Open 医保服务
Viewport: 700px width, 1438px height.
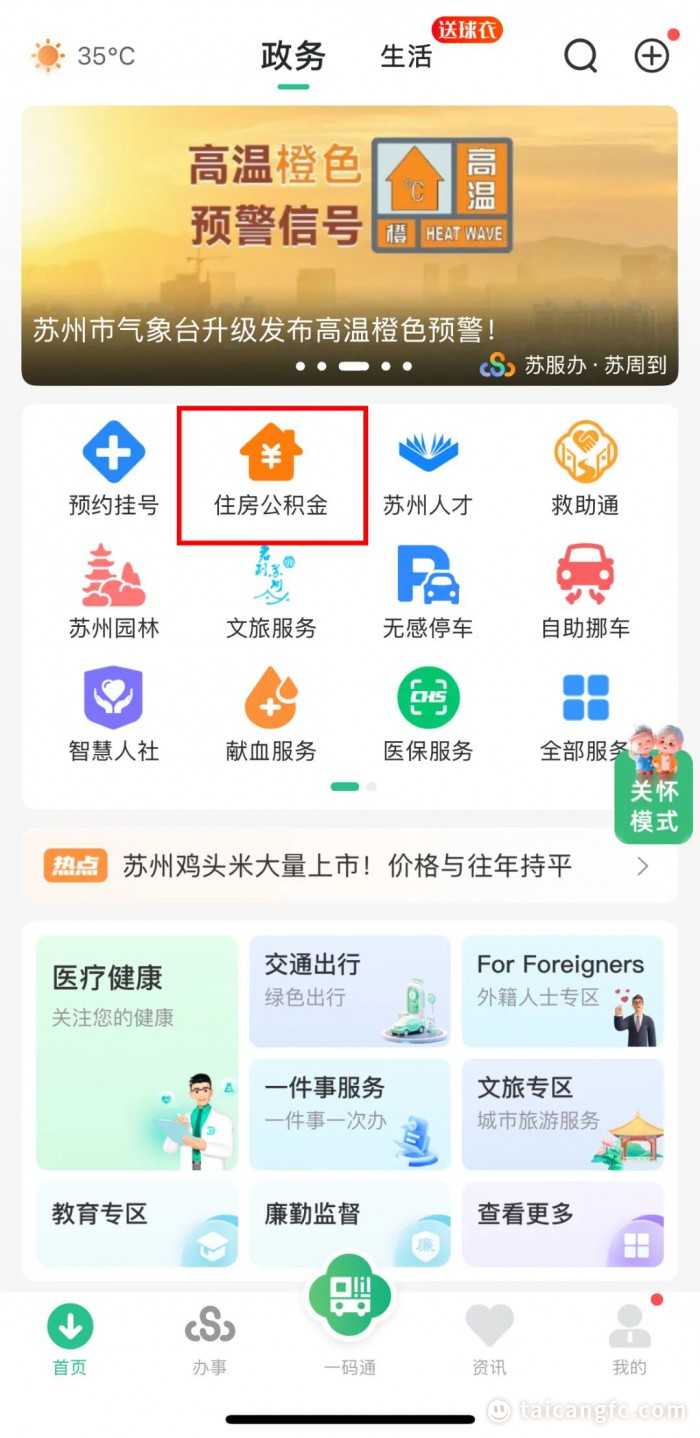point(428,714)
